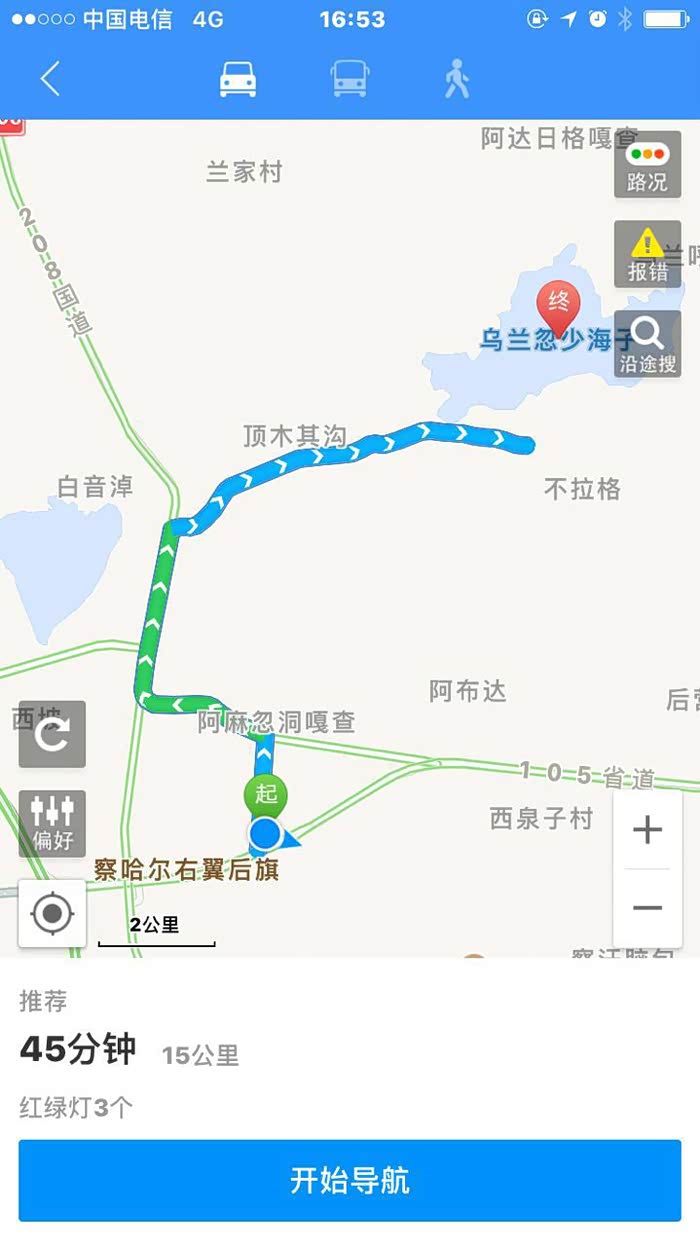This screenshot has height=1246, width=700.
Task: Zoom out on the map
Action: point(647,908)
